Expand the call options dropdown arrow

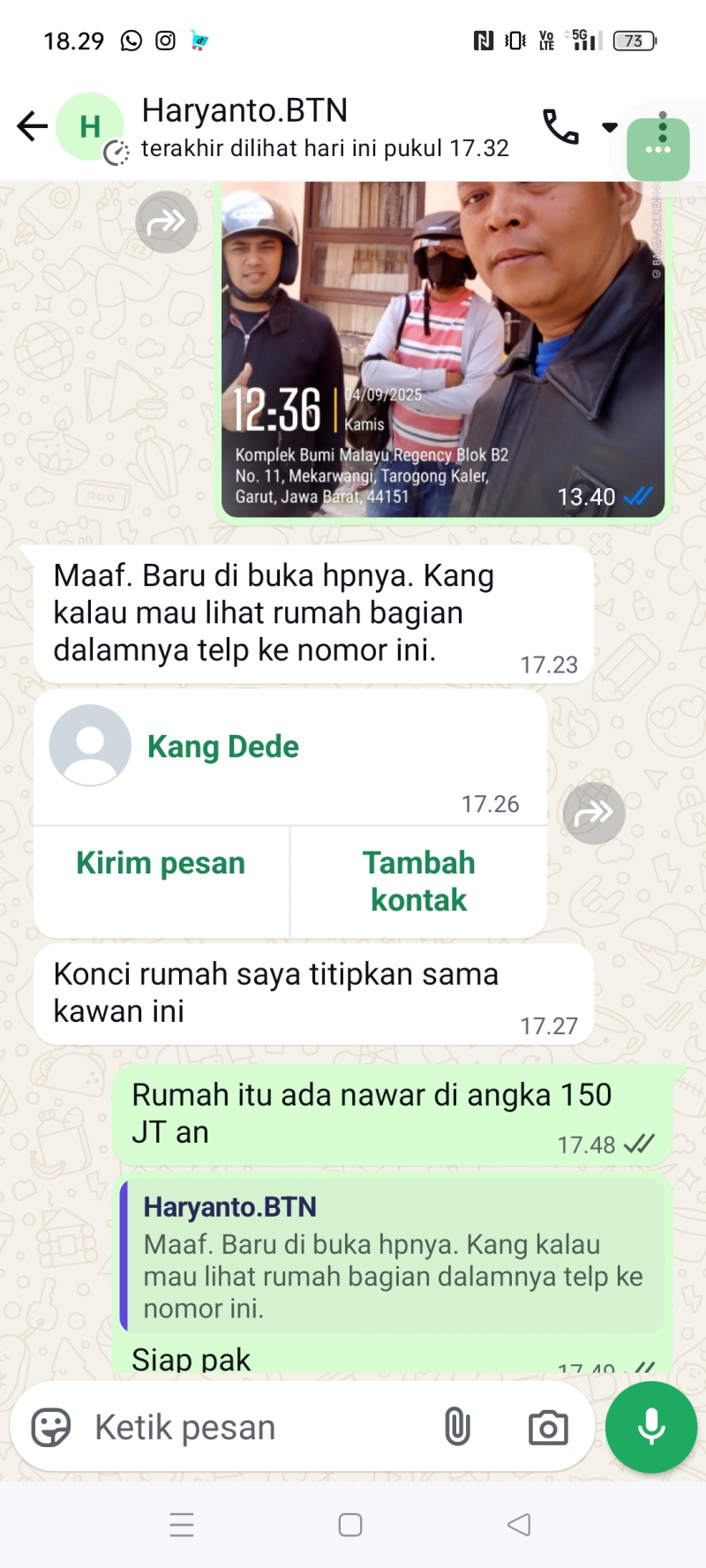[x=609, y=127]
